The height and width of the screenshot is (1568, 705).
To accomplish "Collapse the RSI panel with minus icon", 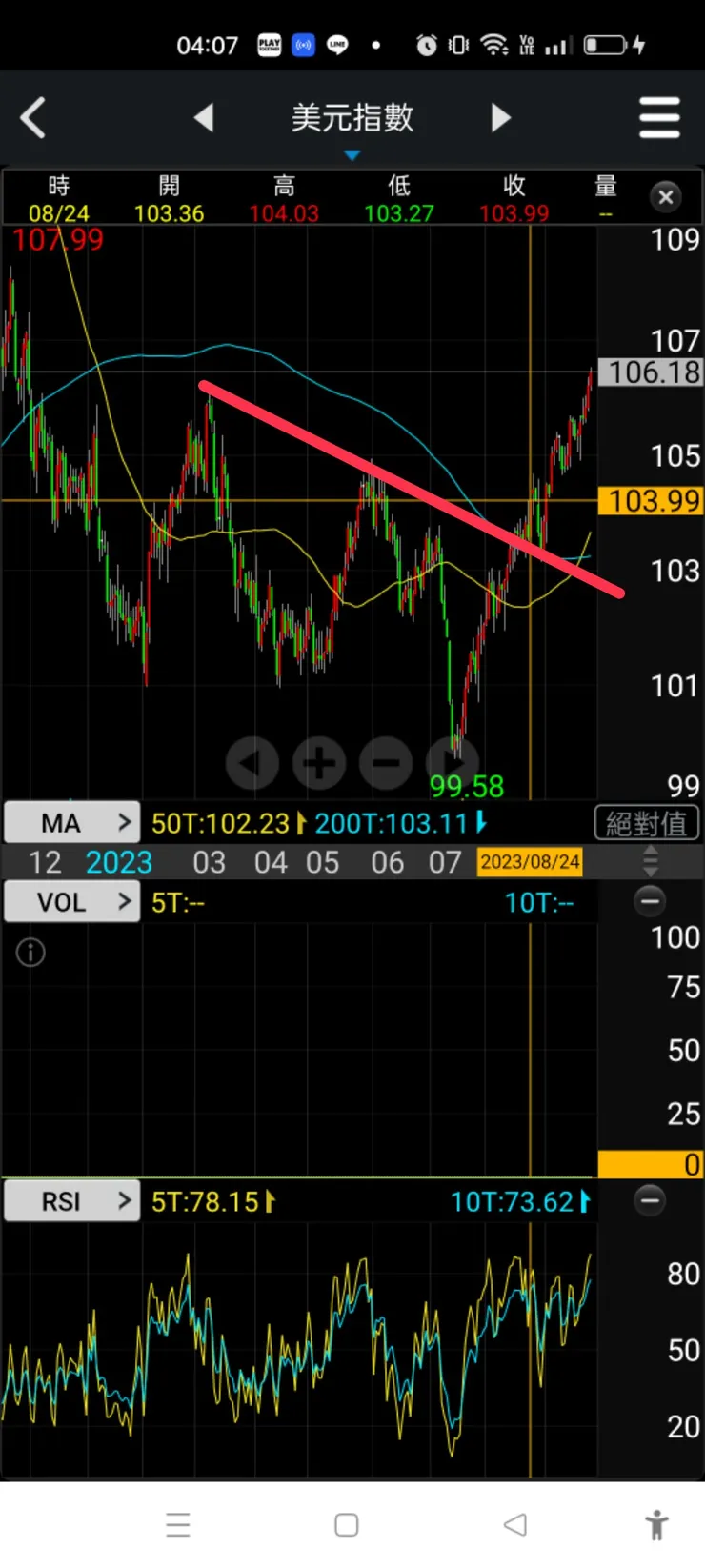I will click(651, 1201).
